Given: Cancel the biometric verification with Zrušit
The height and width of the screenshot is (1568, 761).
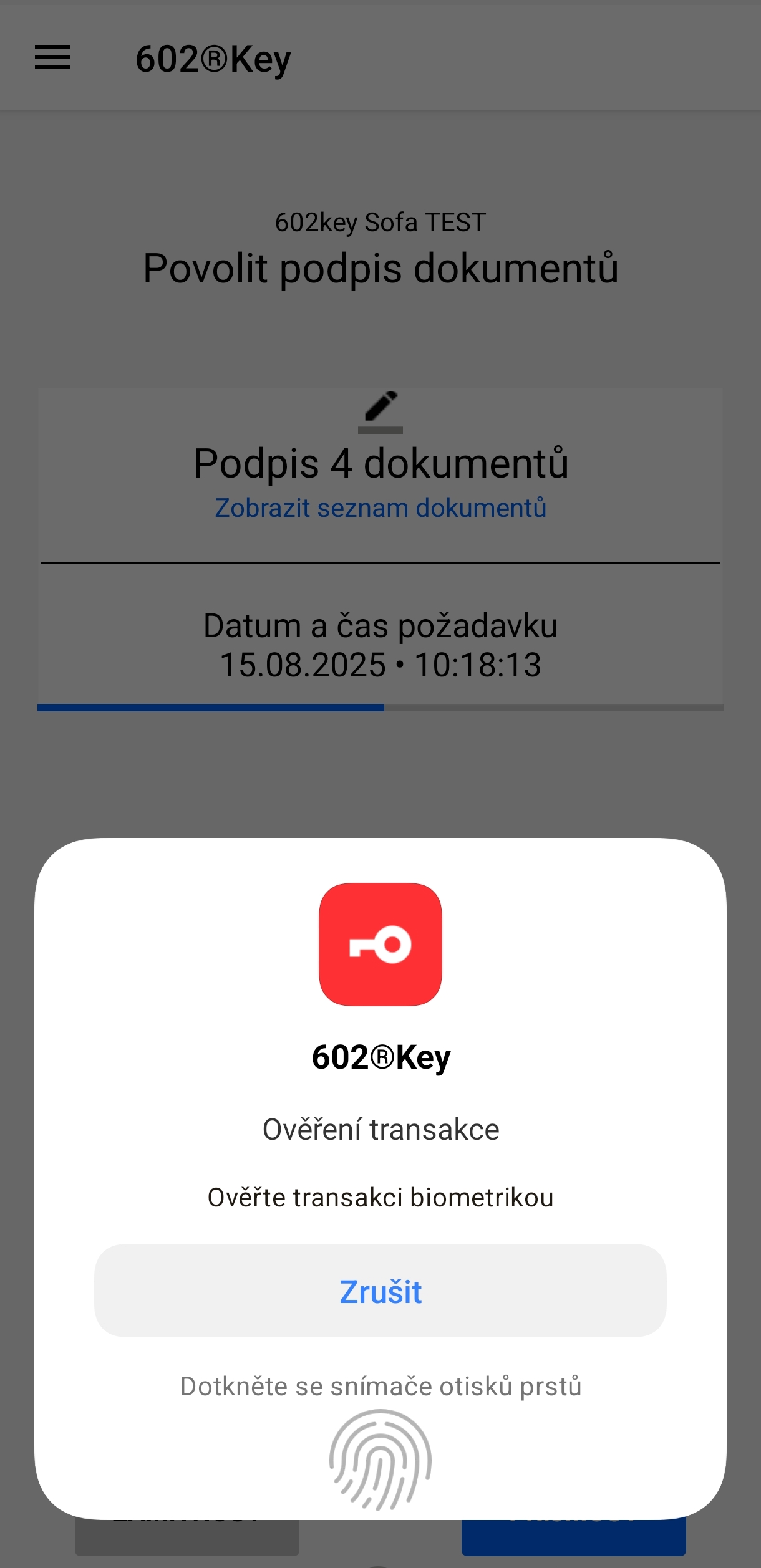Looking at the screenshot, I should tap(380, 1291).
